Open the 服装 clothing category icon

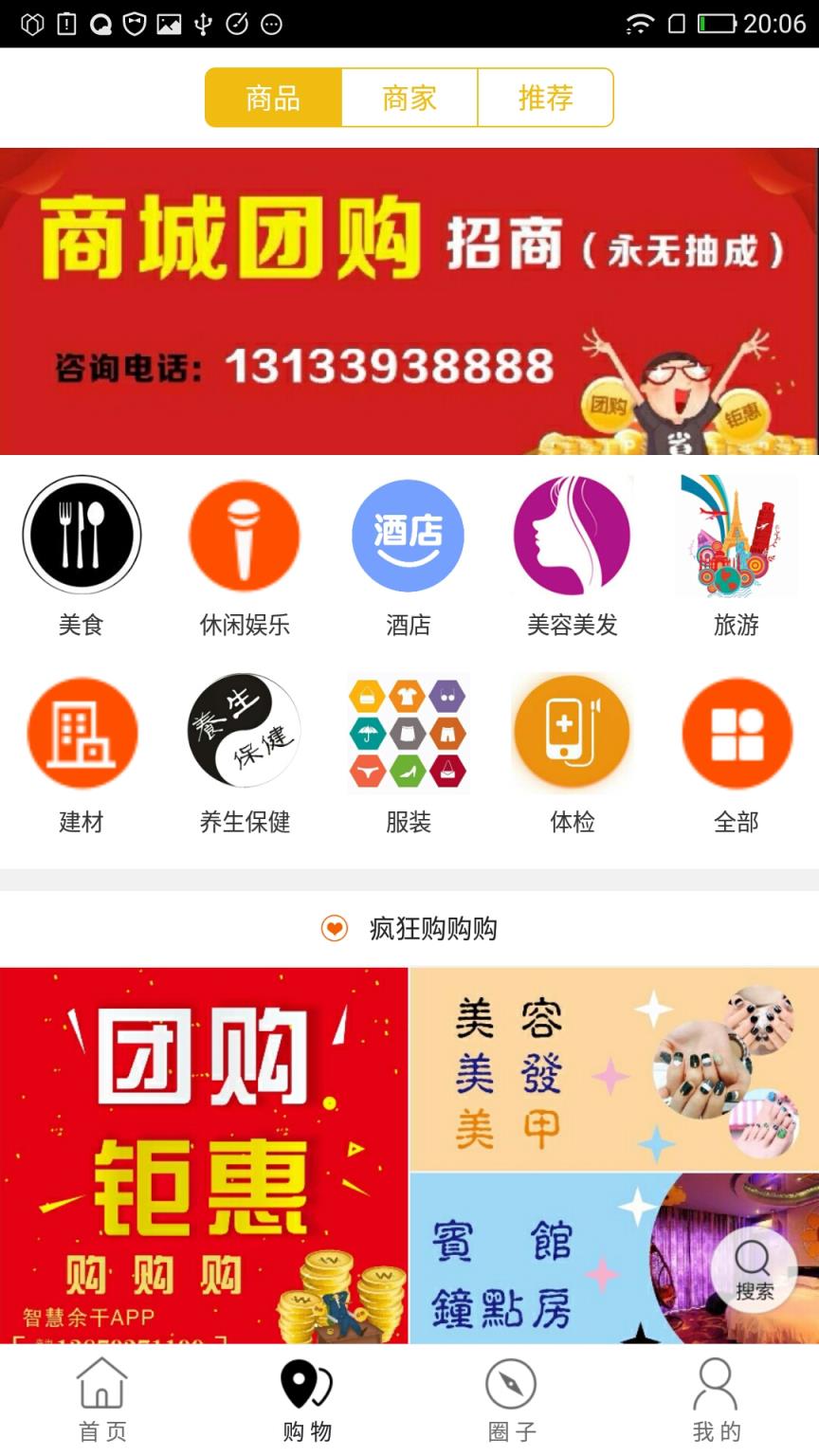pyautogui.click(x=408, y=733)
